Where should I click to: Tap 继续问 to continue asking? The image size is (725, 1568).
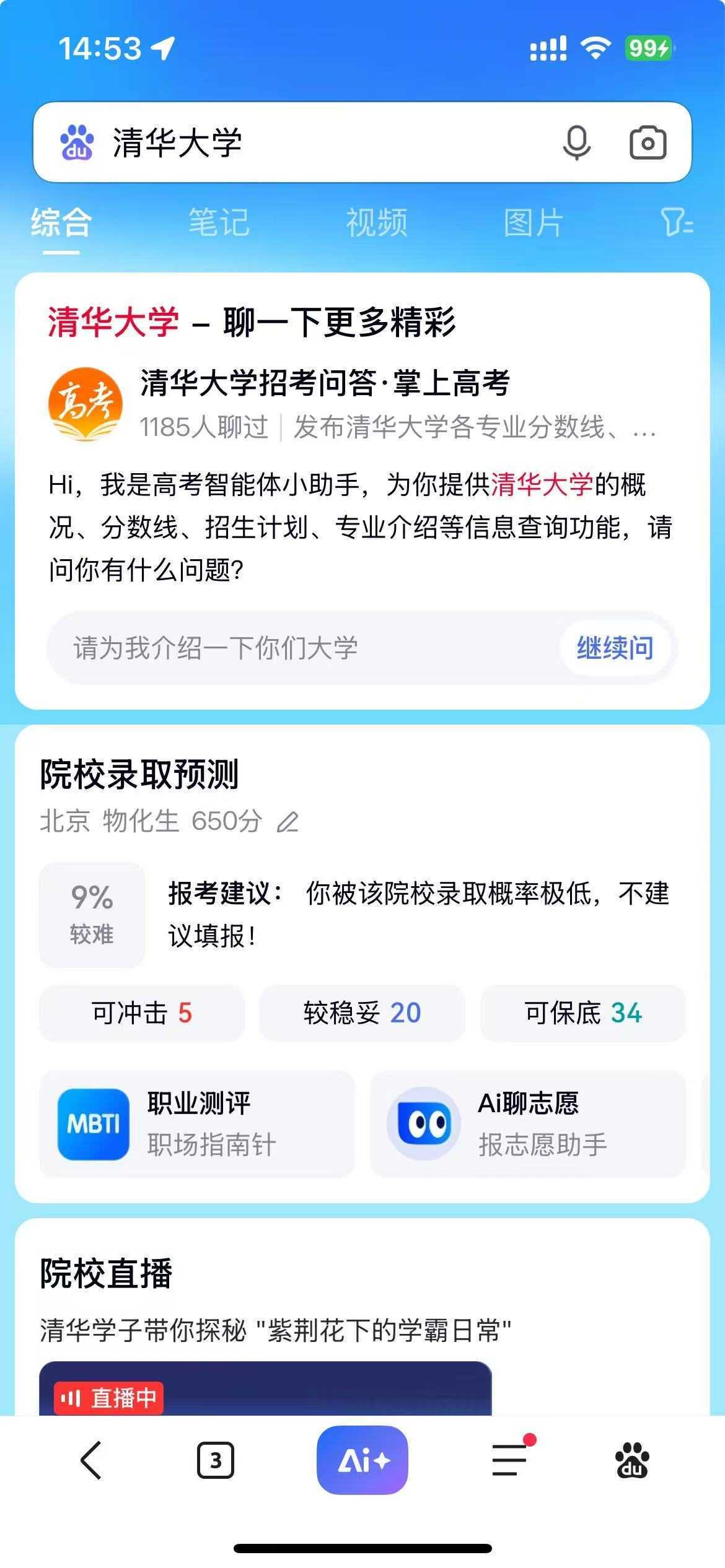[x=615, y=648]
